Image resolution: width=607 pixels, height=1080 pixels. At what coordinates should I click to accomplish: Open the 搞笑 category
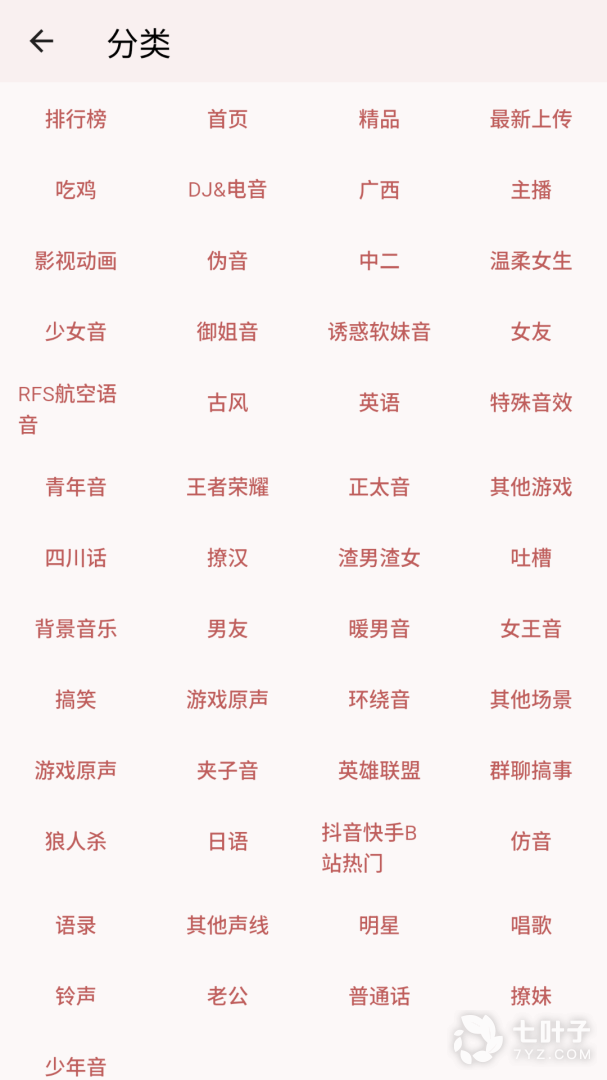pyautogui.click(x=76, y=700)
